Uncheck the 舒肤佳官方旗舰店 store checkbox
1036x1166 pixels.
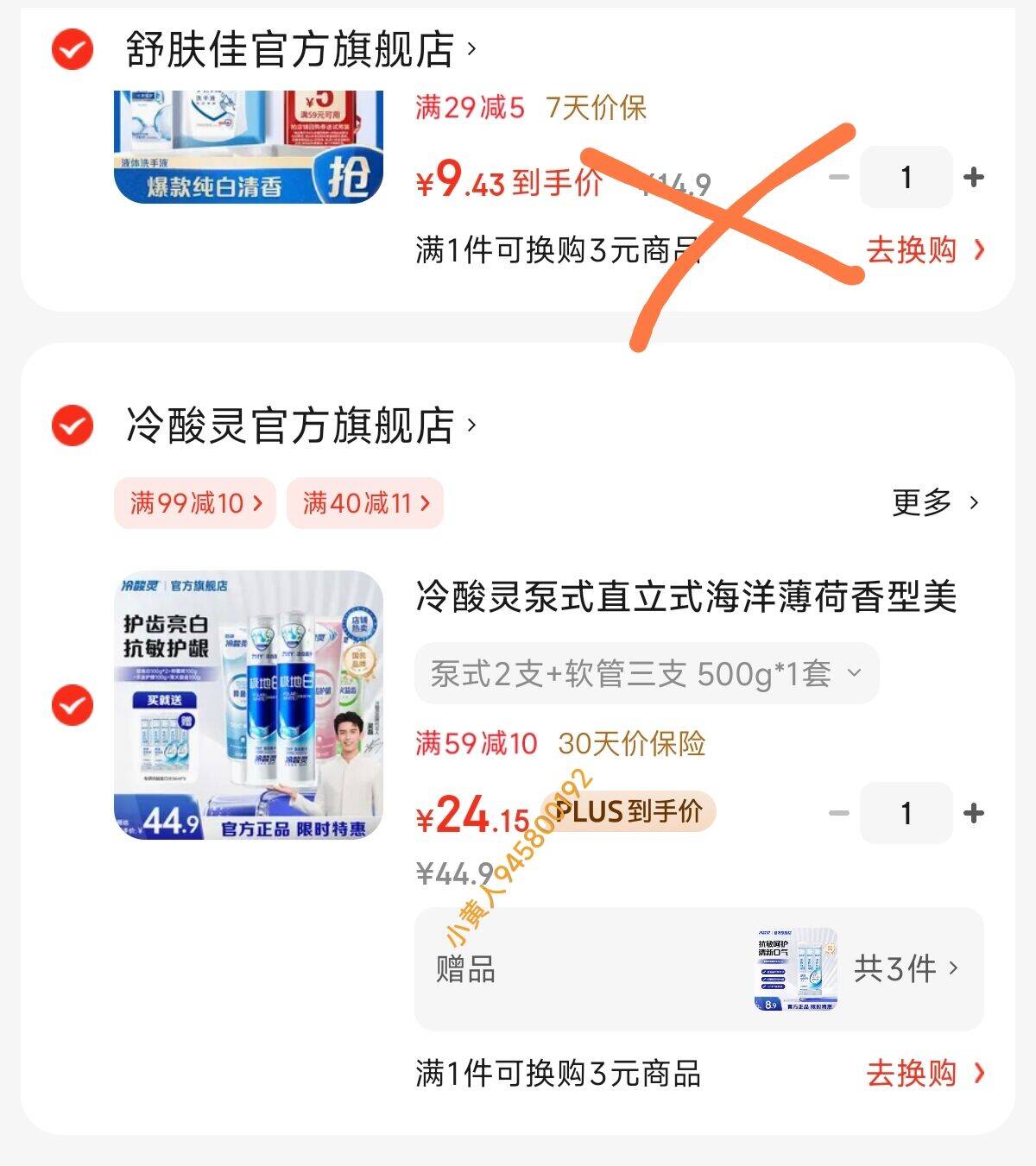73,49
